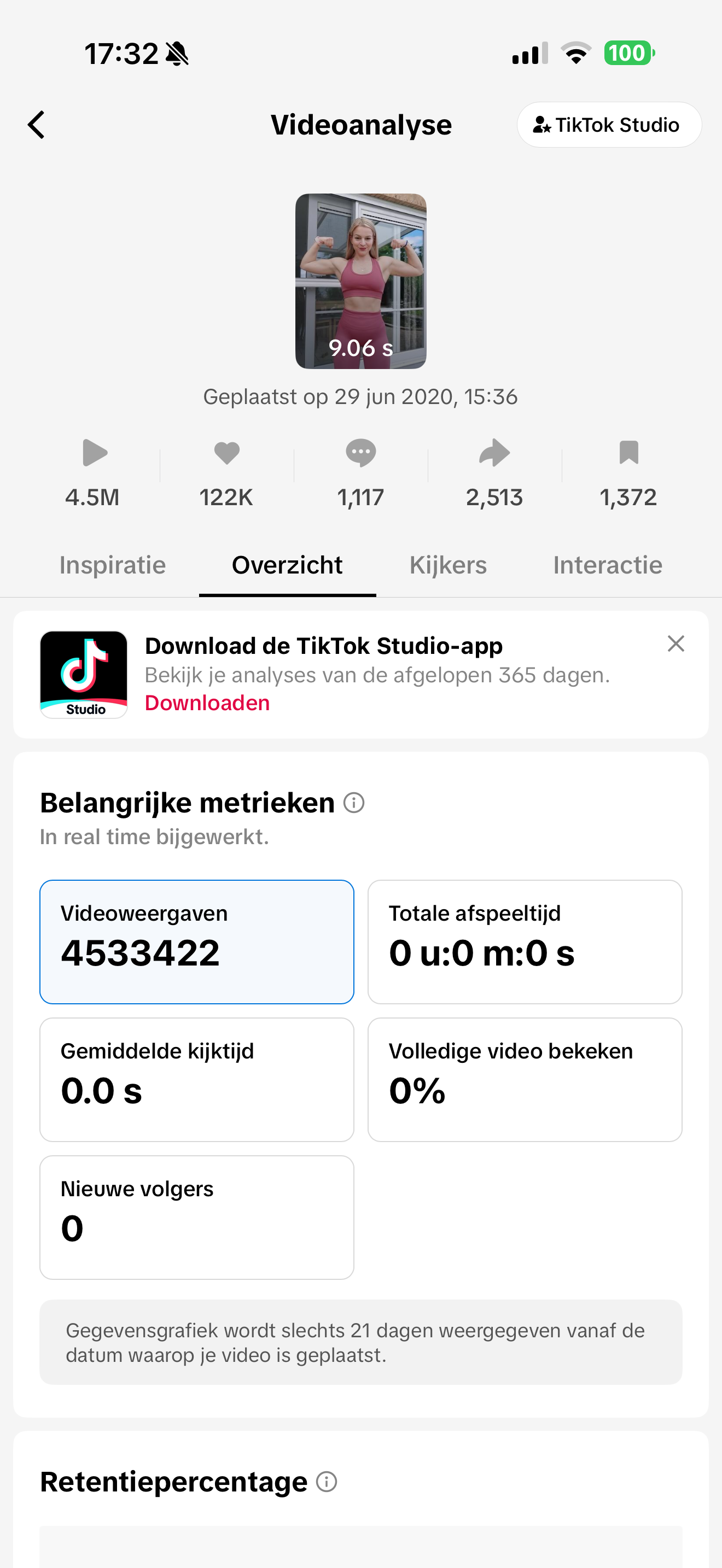
Task: Select the heart icon showing 122K likes
Action: tap(226, 453)
